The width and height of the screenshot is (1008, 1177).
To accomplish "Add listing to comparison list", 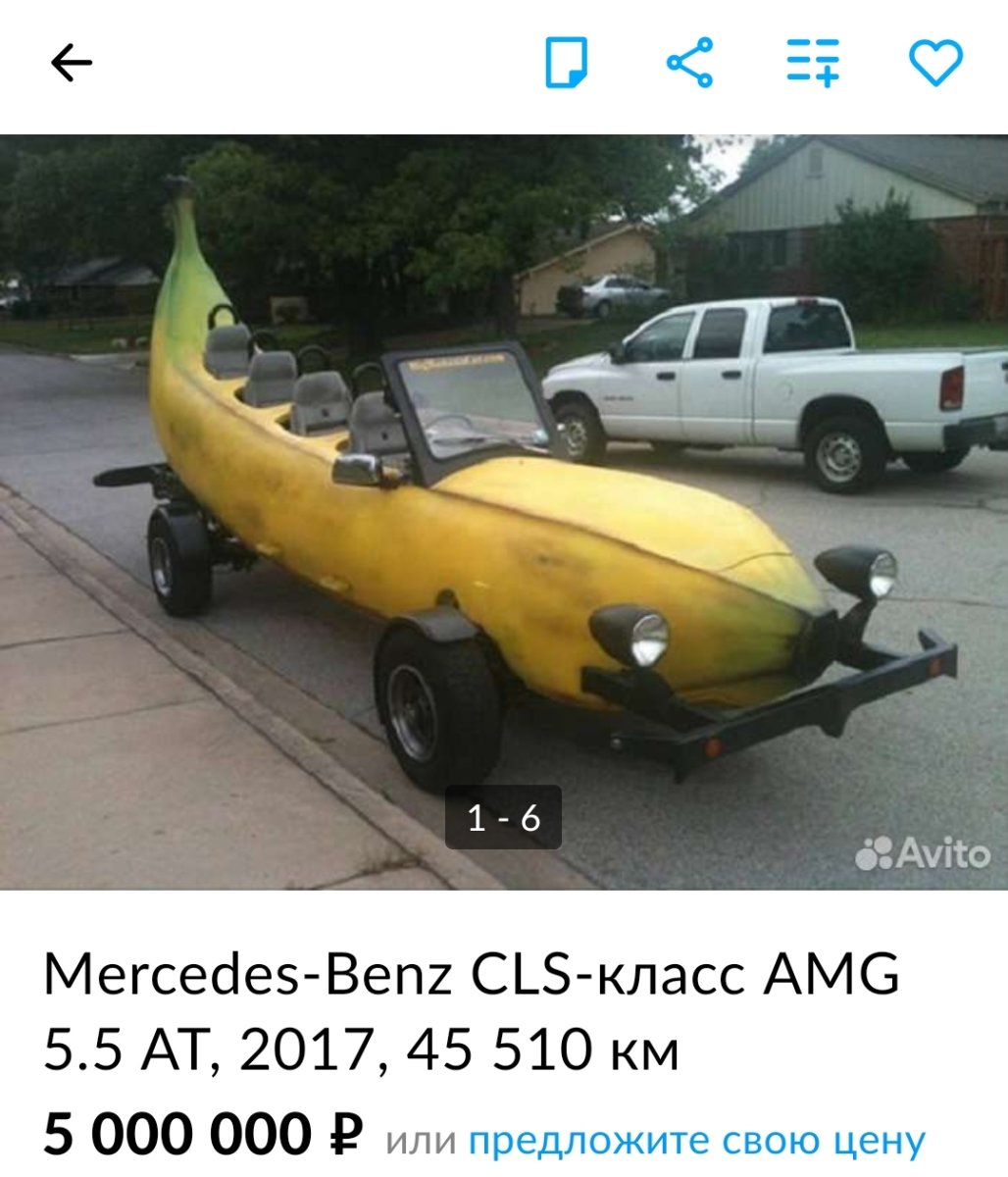I will [814, 64].
